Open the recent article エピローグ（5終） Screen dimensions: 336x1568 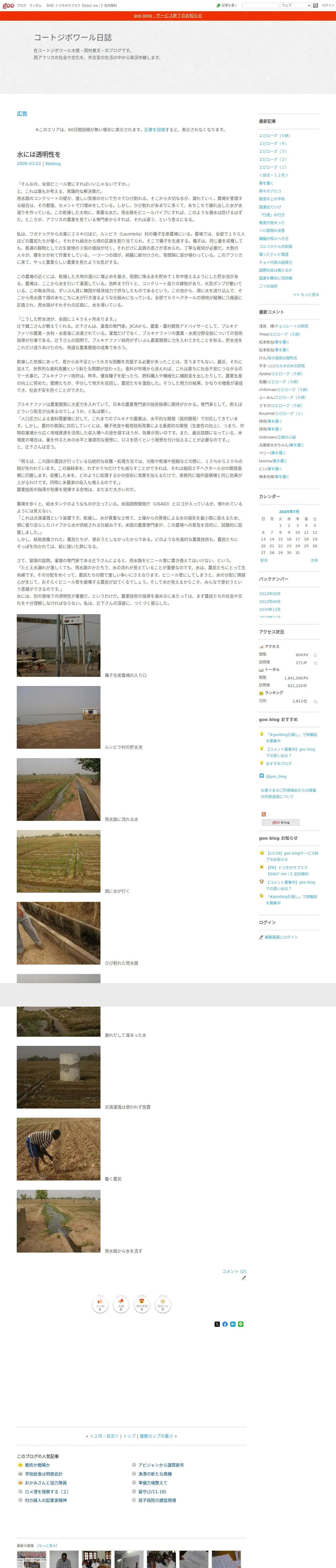[x=275, y=136]
